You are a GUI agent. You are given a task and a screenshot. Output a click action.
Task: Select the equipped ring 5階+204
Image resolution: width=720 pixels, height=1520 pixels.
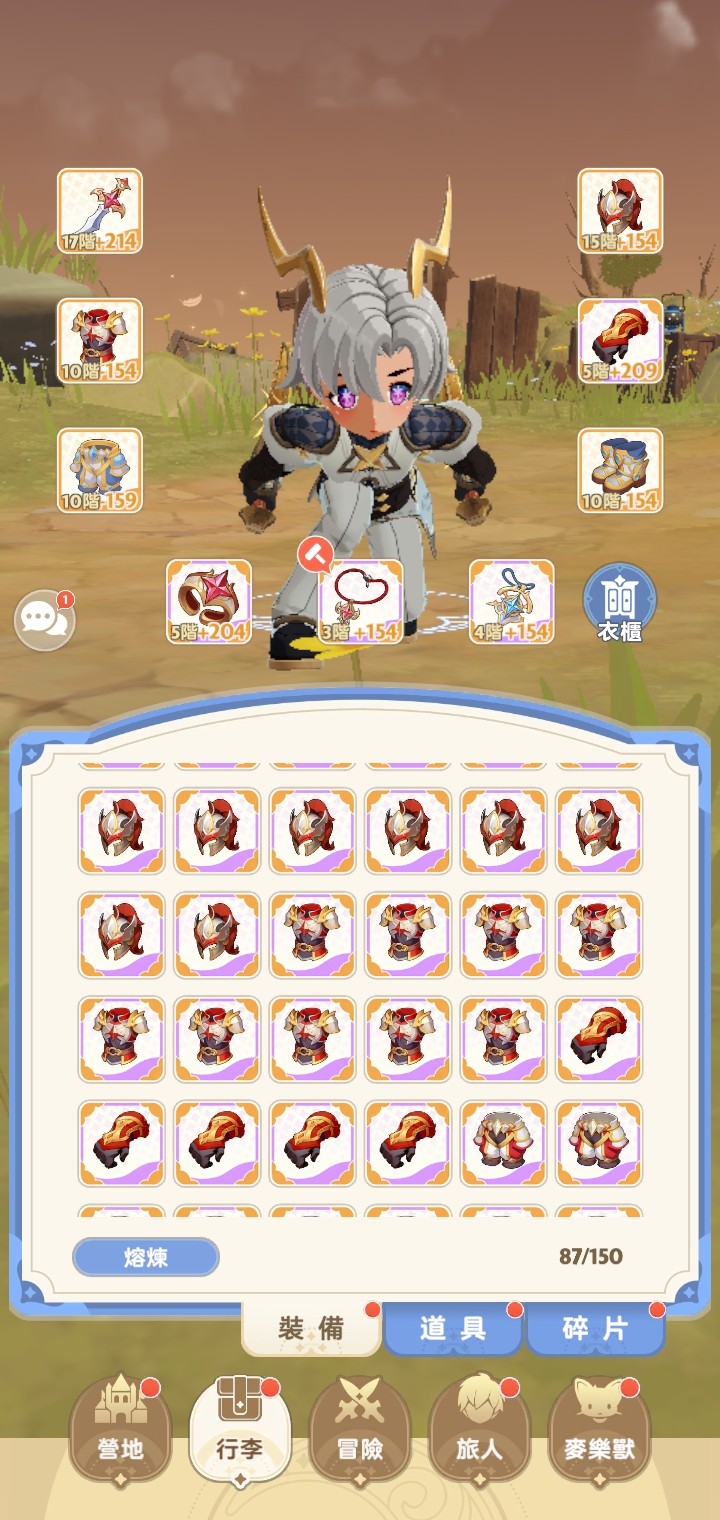pyautogui.click(x=208, y=600)
